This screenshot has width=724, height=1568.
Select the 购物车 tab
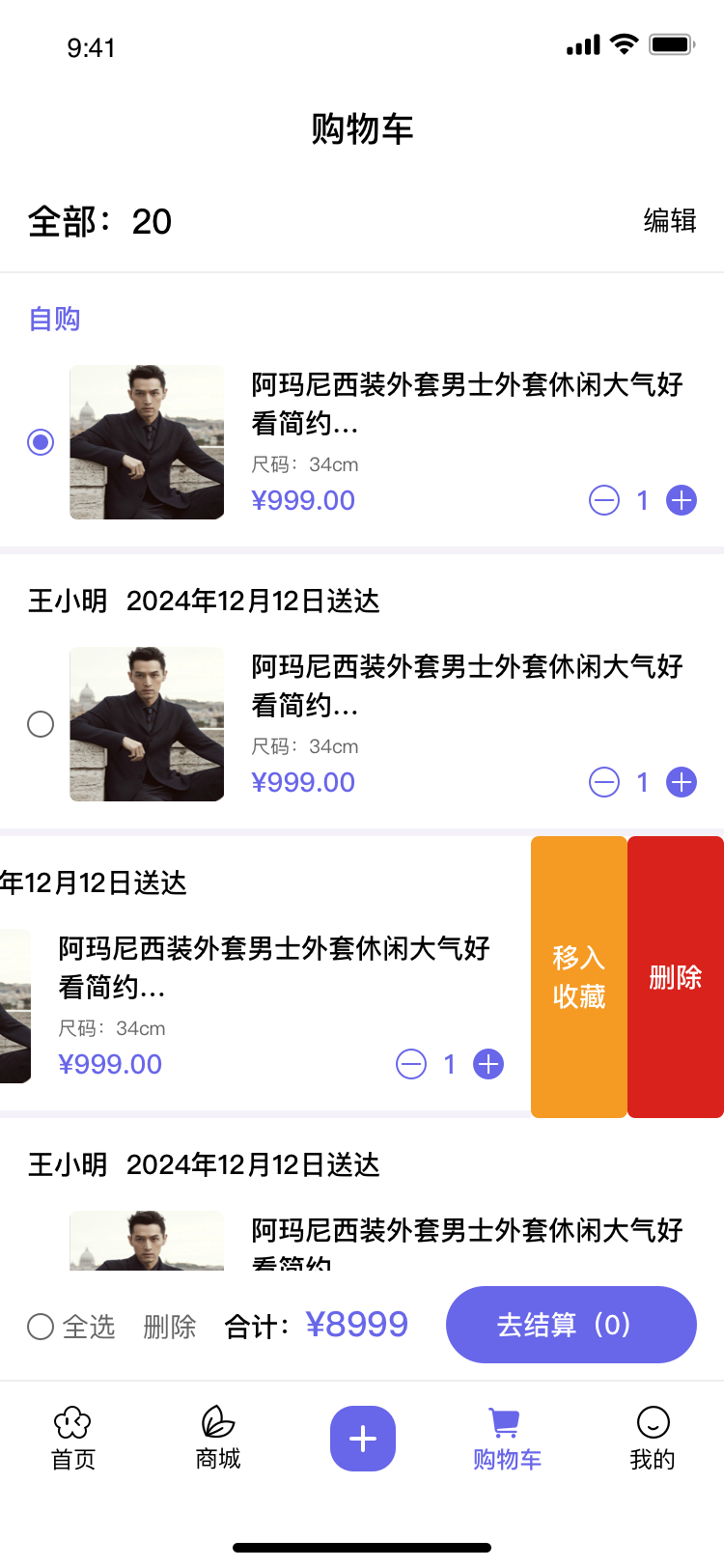click(507, 1439)
